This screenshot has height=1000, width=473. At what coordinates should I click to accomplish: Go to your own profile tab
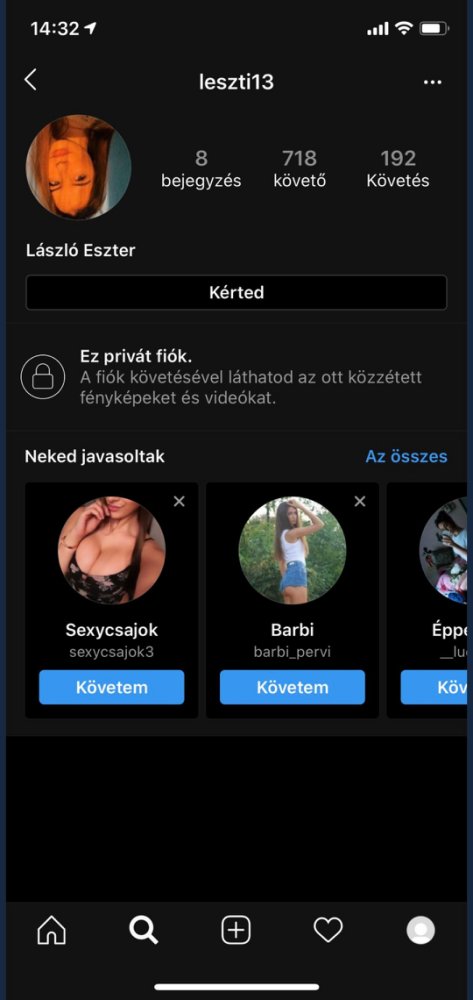point(421,930)
